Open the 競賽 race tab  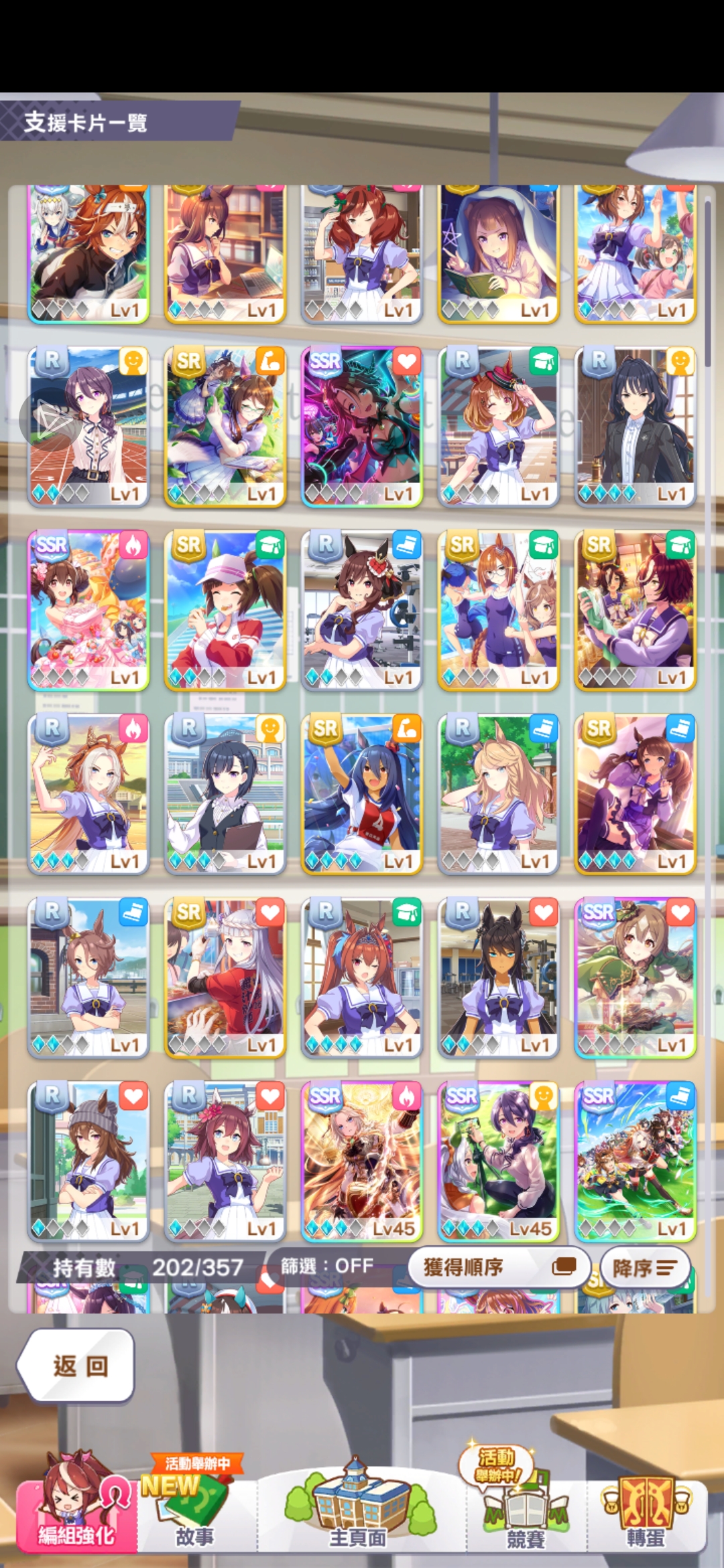[525, 1508]
